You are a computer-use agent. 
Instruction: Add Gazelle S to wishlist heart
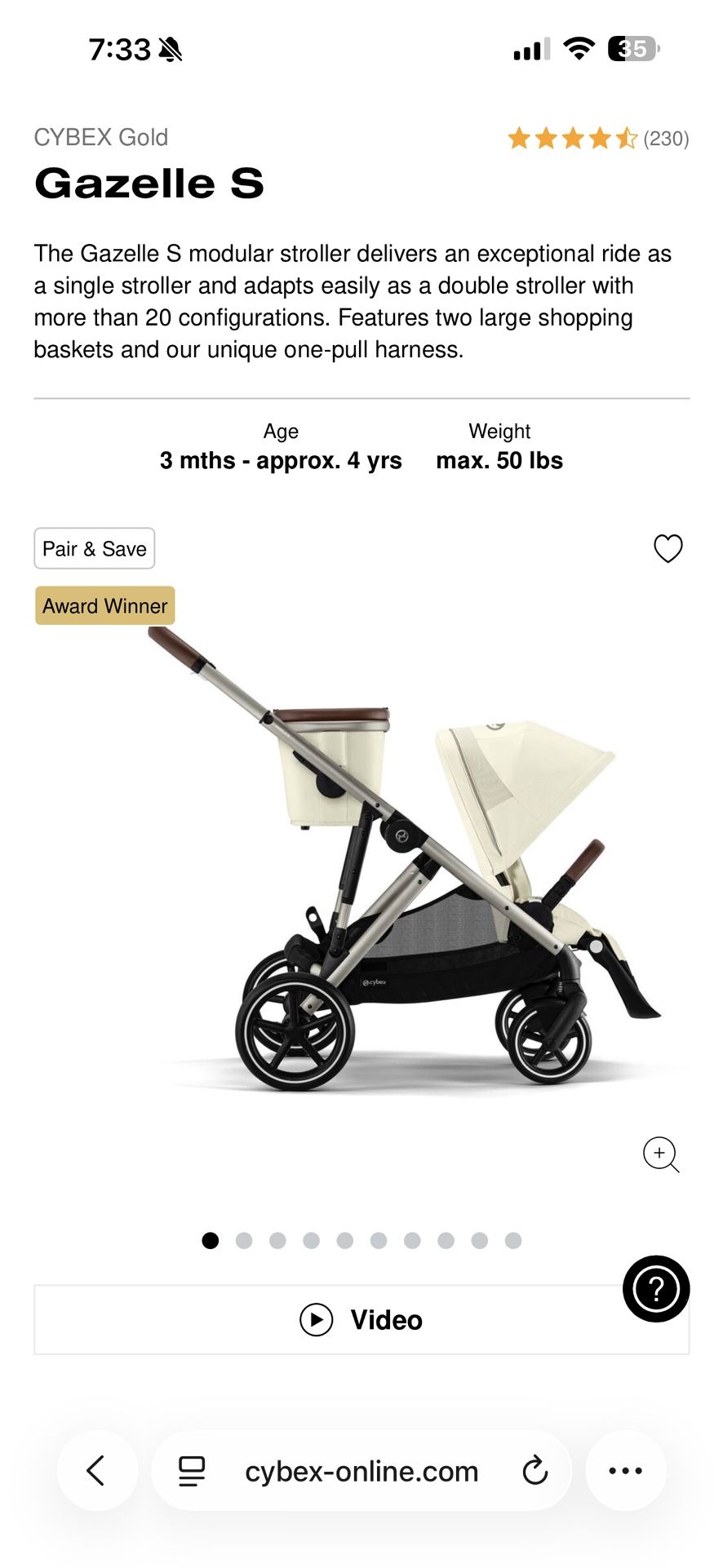pyautogui.click(x=668, y=548)
